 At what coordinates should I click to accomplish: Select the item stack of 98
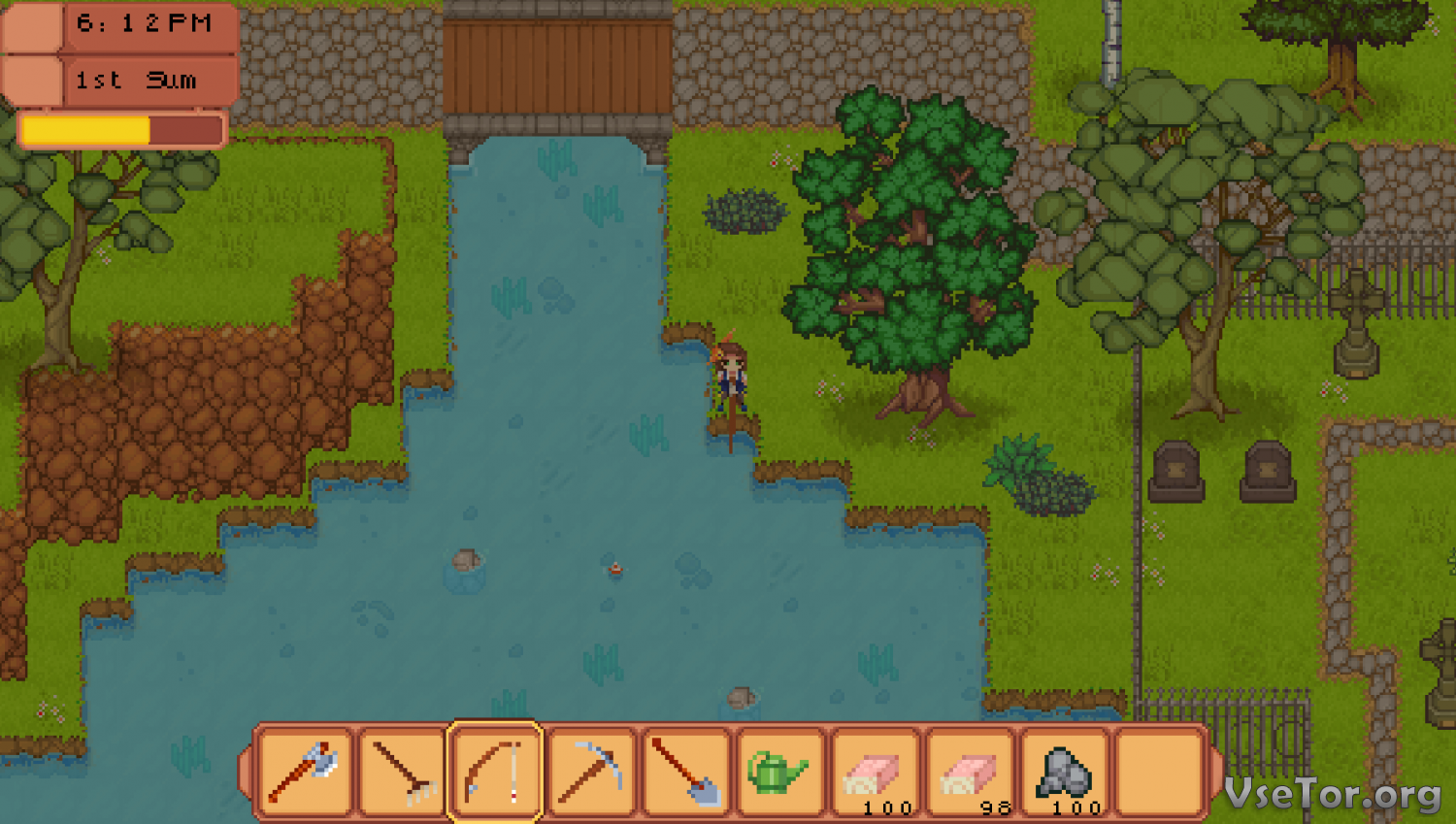pyautogui.click(x=970, y=773)
